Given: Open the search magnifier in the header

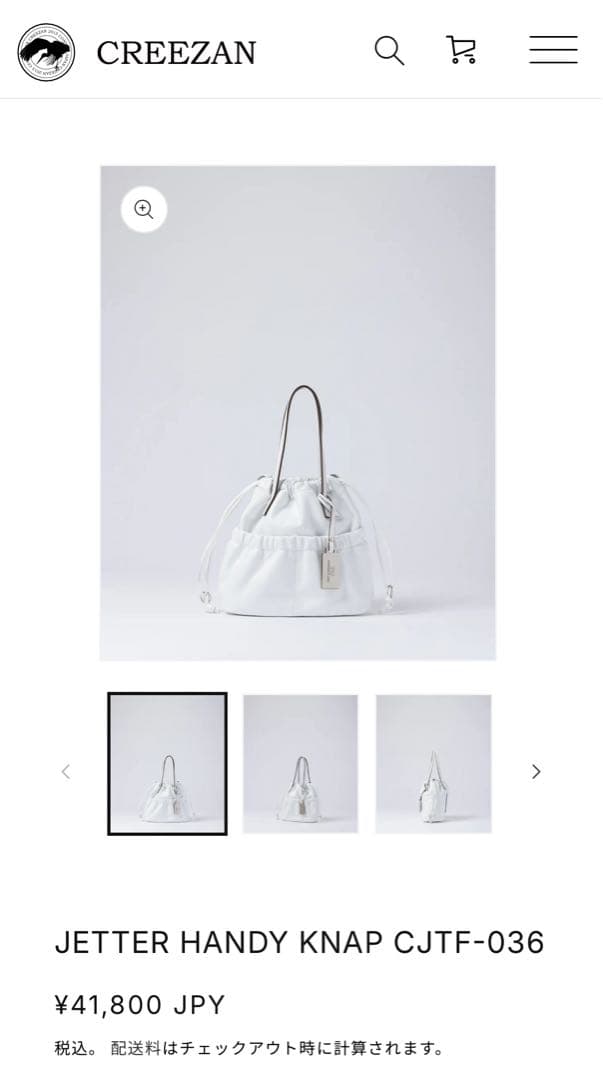Looking at the screenshot, I should click(x=389, y=50).
